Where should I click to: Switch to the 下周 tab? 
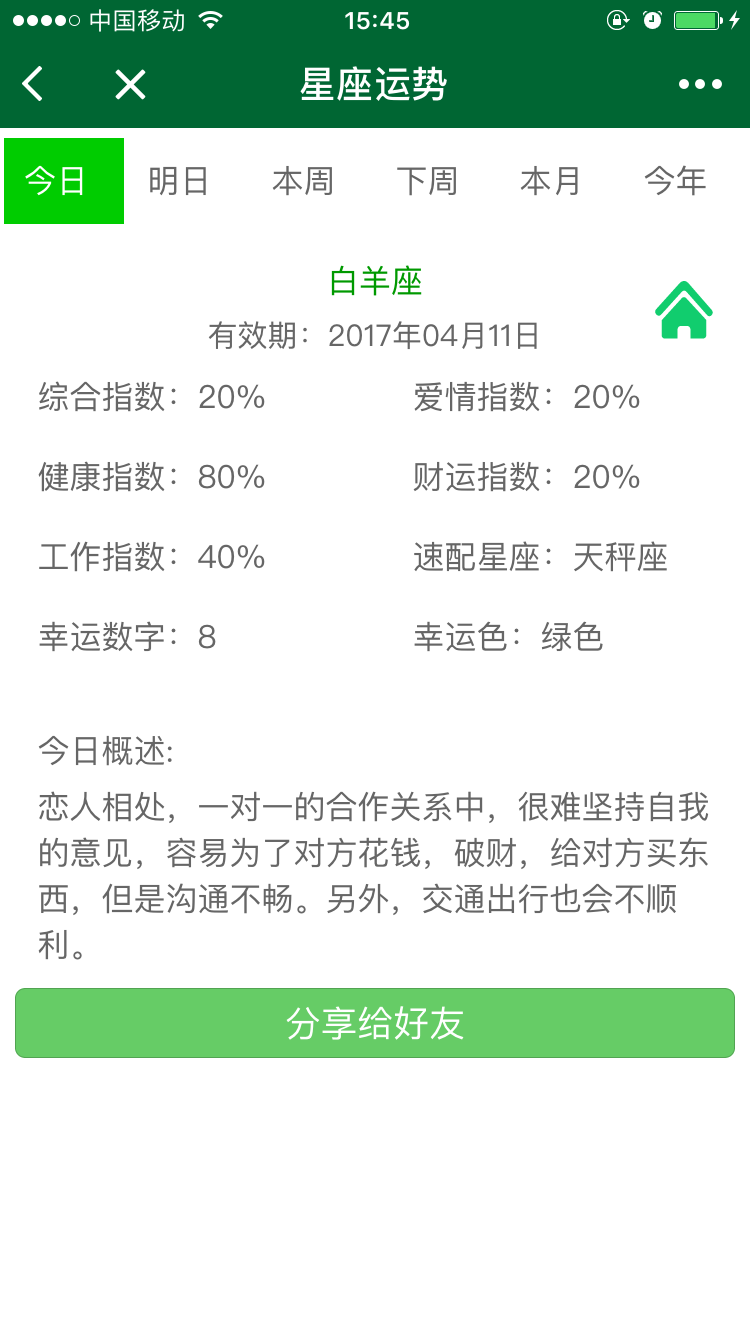427,181
